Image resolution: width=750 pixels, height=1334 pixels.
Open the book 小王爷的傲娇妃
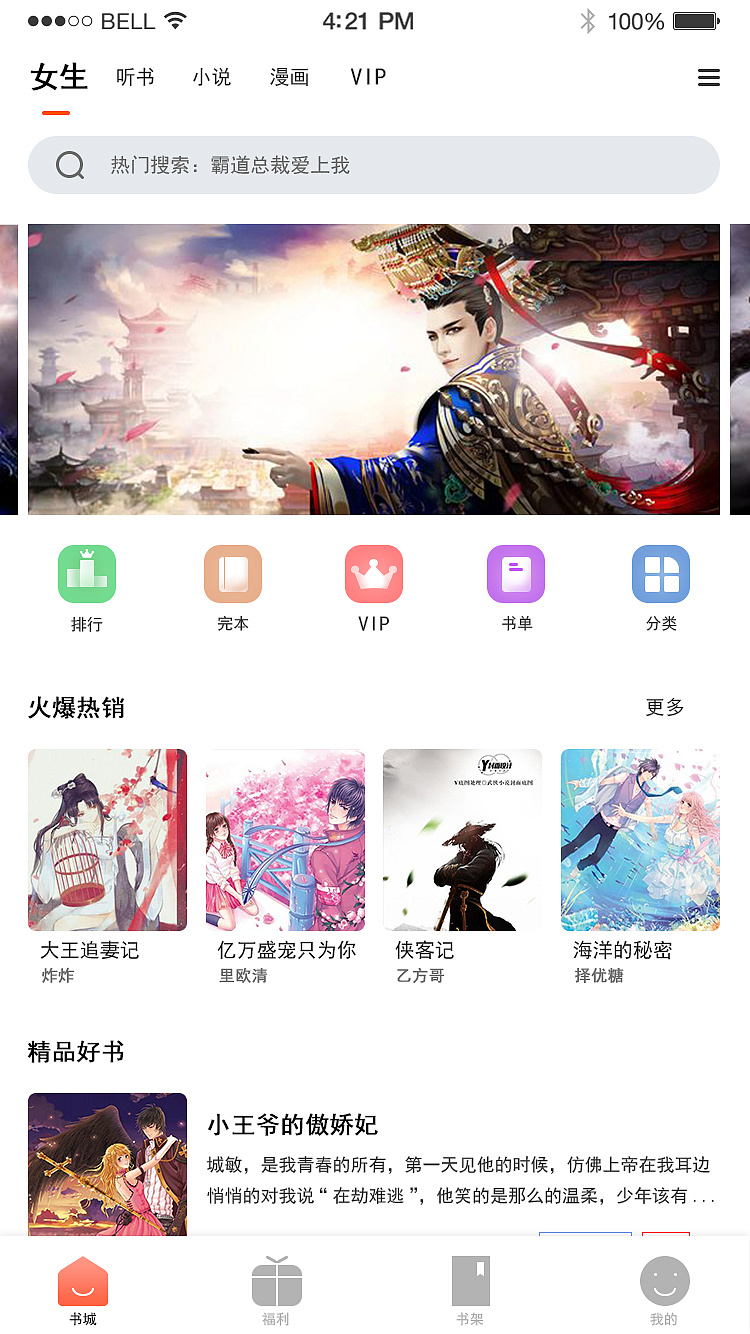click(x=290, y=1125)
